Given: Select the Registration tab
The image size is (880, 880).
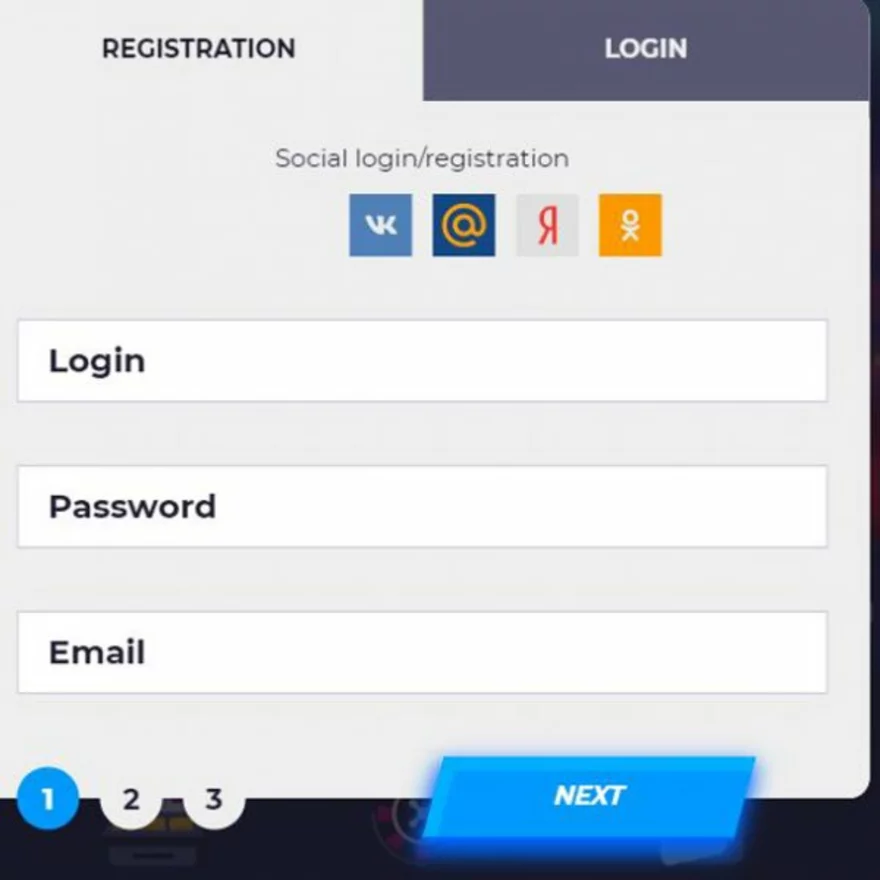Looking at the screenshot, I should pyautogui.click(x=199, y=49).
